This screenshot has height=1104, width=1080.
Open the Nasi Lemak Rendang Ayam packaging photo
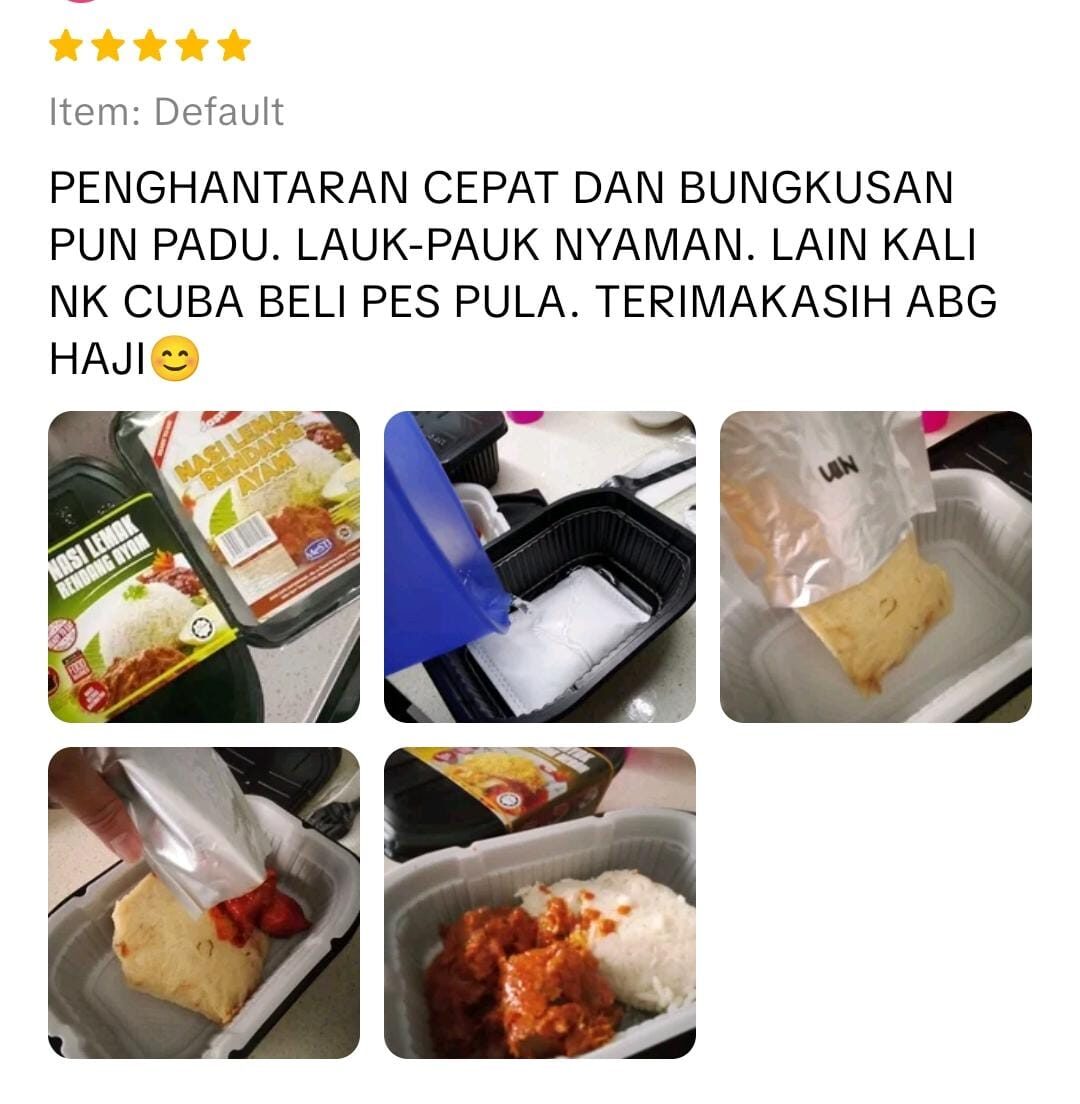click(x=204, y=567)
